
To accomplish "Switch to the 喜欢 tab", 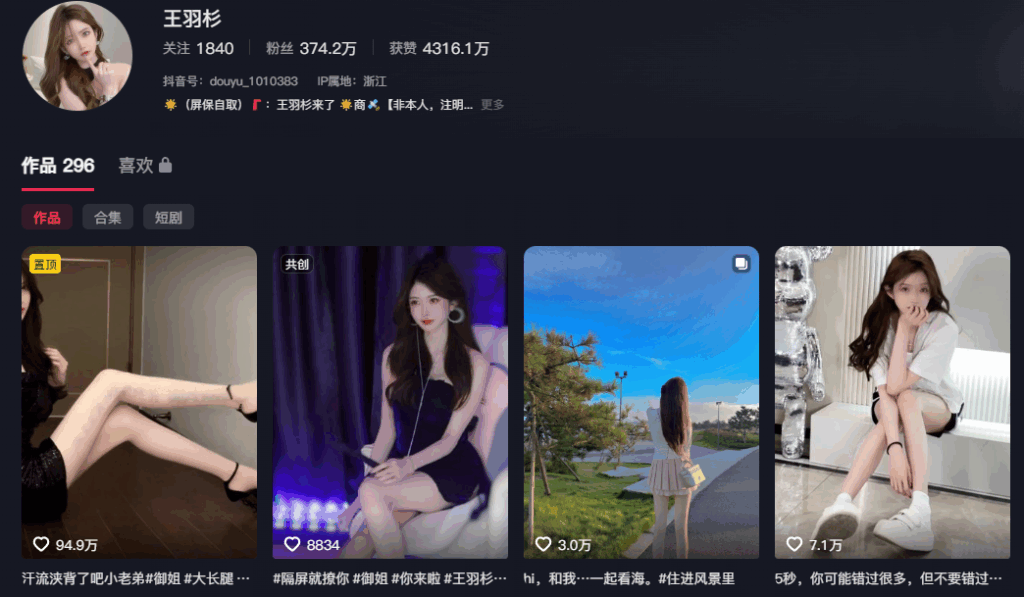I will tap(145, 166).
